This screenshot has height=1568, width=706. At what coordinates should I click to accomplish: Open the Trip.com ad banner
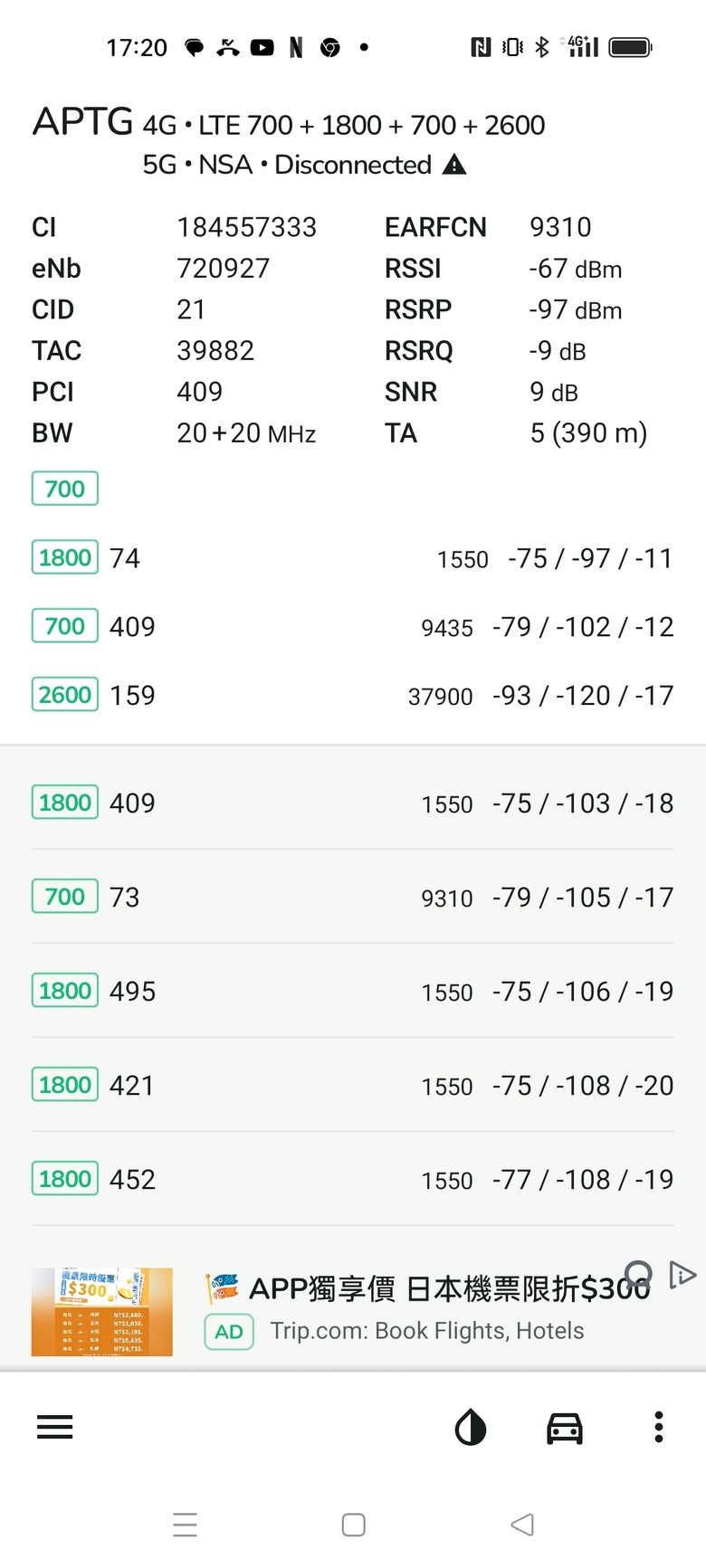[x=353, y=1311]
